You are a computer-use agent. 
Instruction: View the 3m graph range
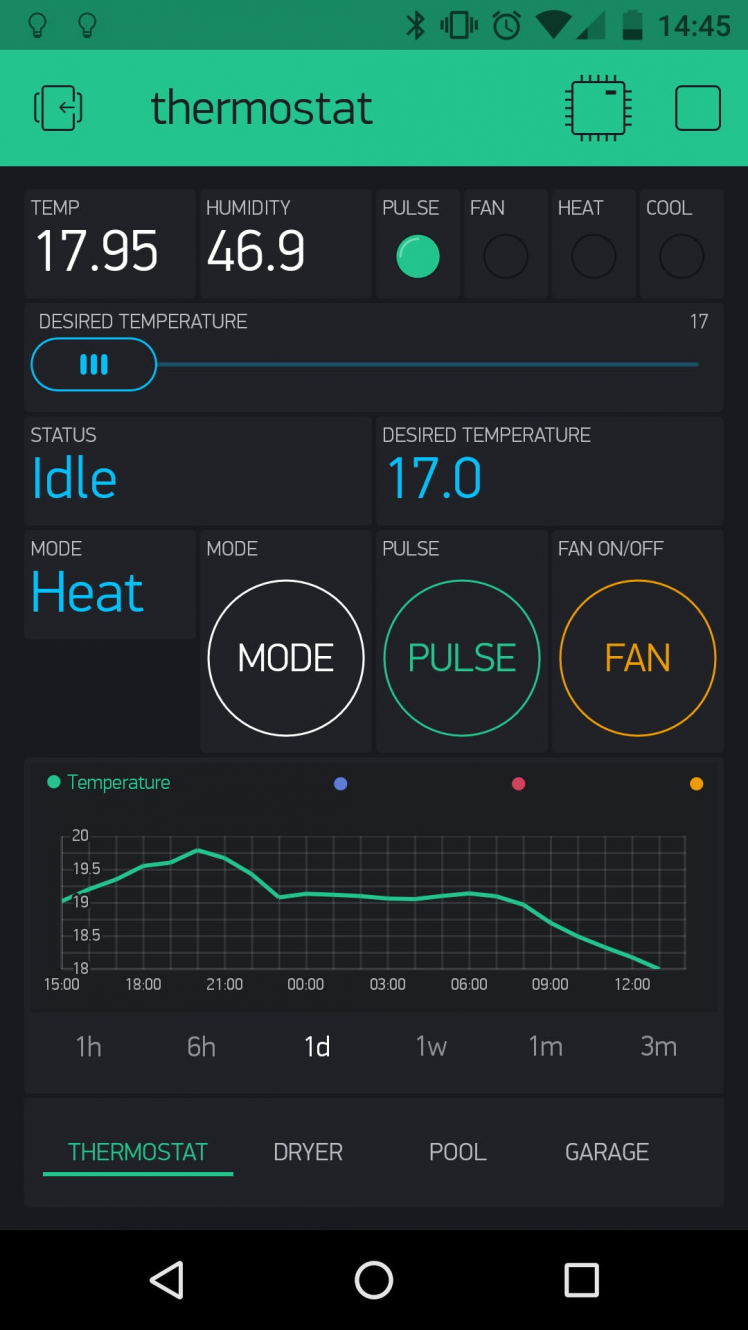pos(658,1046)
